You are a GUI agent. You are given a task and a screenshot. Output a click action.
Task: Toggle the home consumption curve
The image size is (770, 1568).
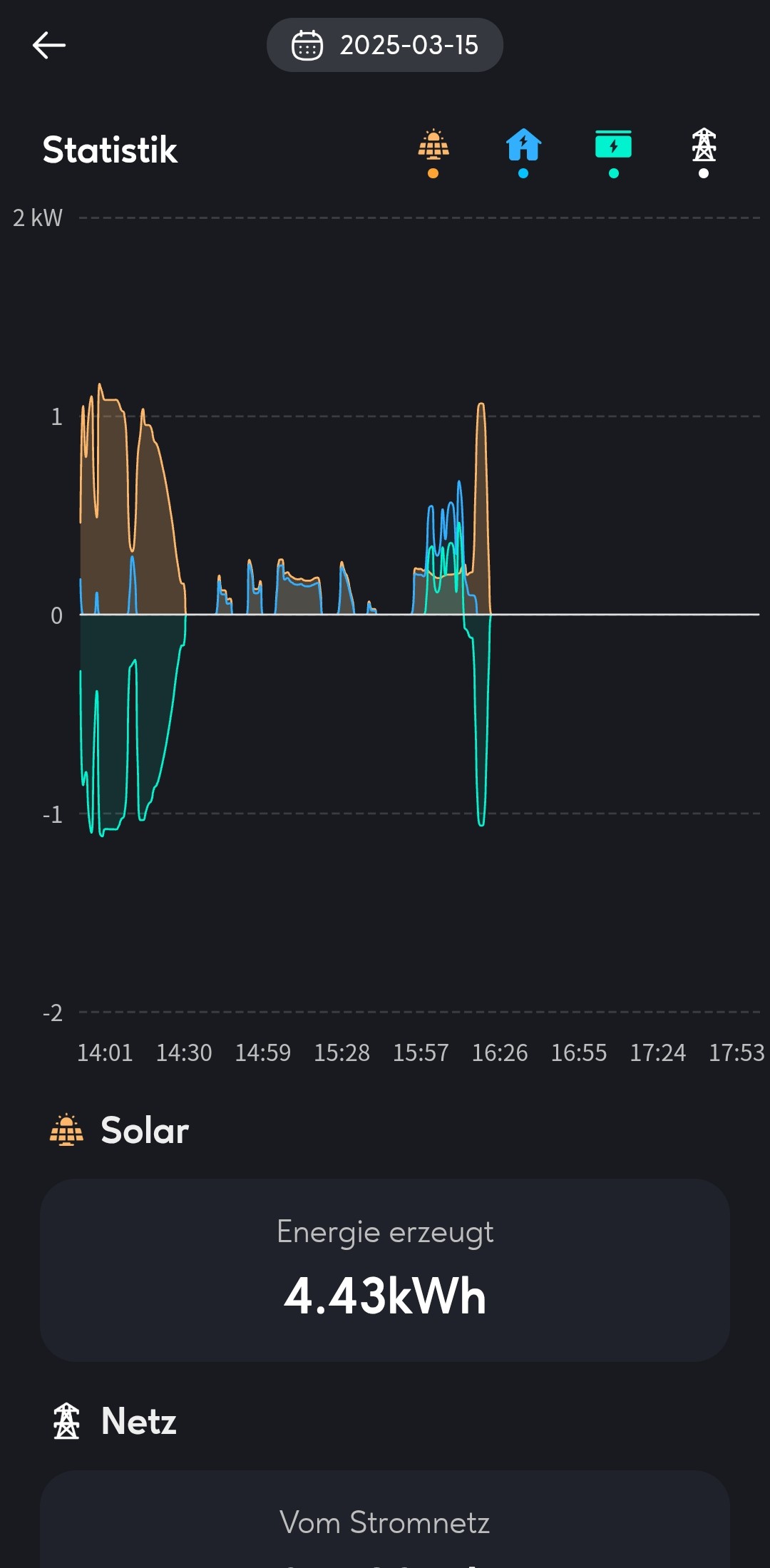(524, 152)
